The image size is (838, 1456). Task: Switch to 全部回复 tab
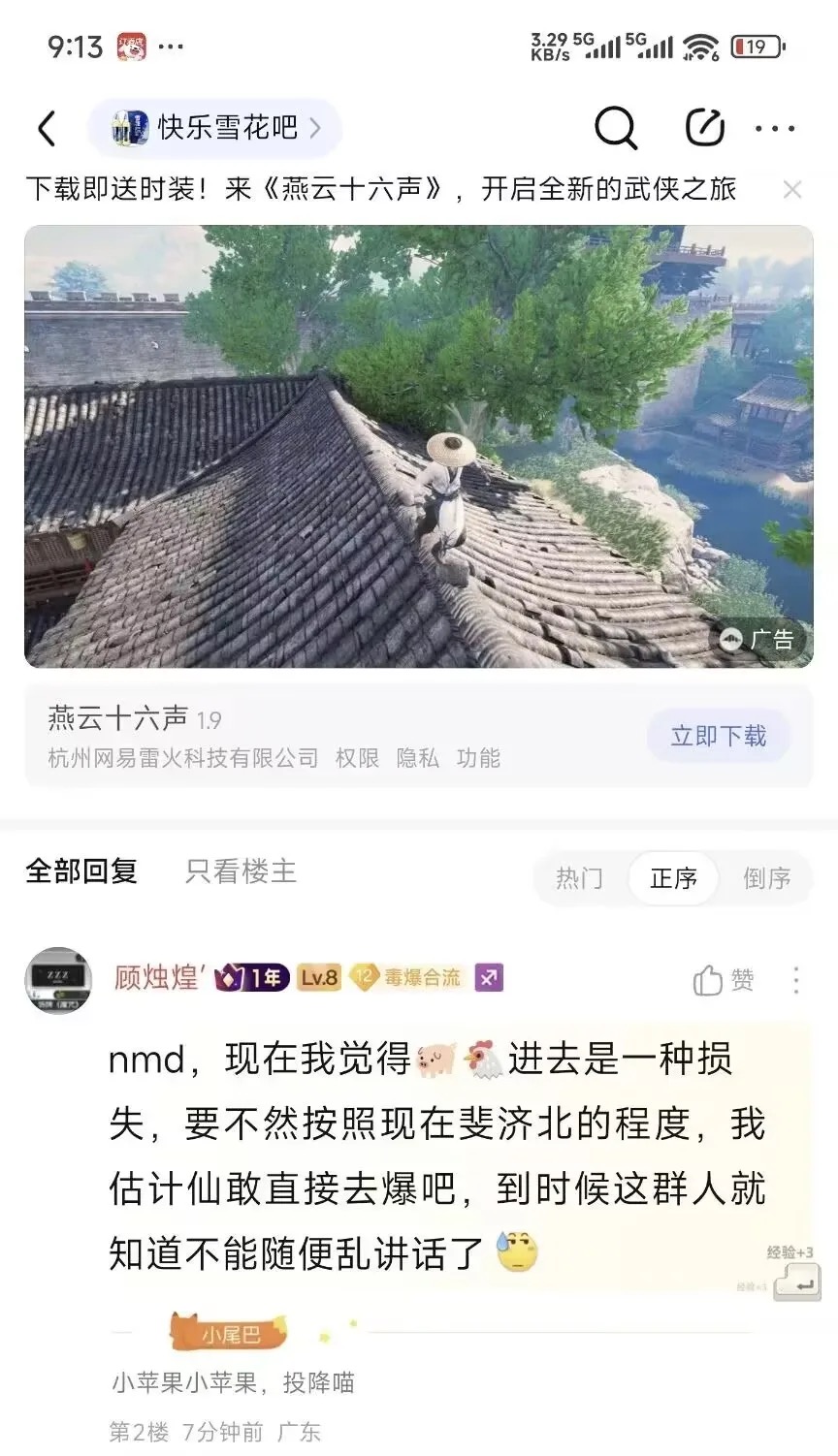pyautogui.click(x=81, y=870)
